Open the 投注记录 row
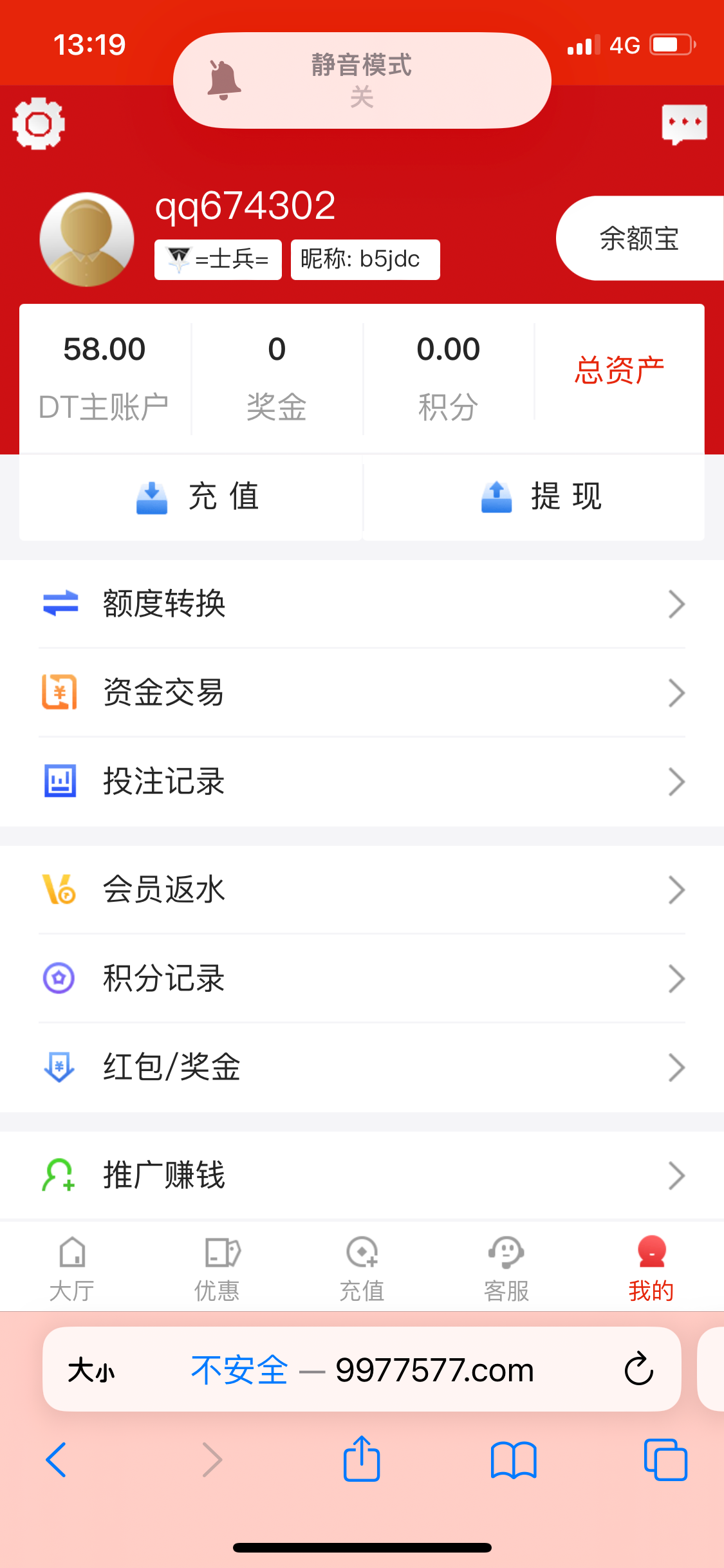Viewport: 724px width, 1568px height. coord(362,781)
